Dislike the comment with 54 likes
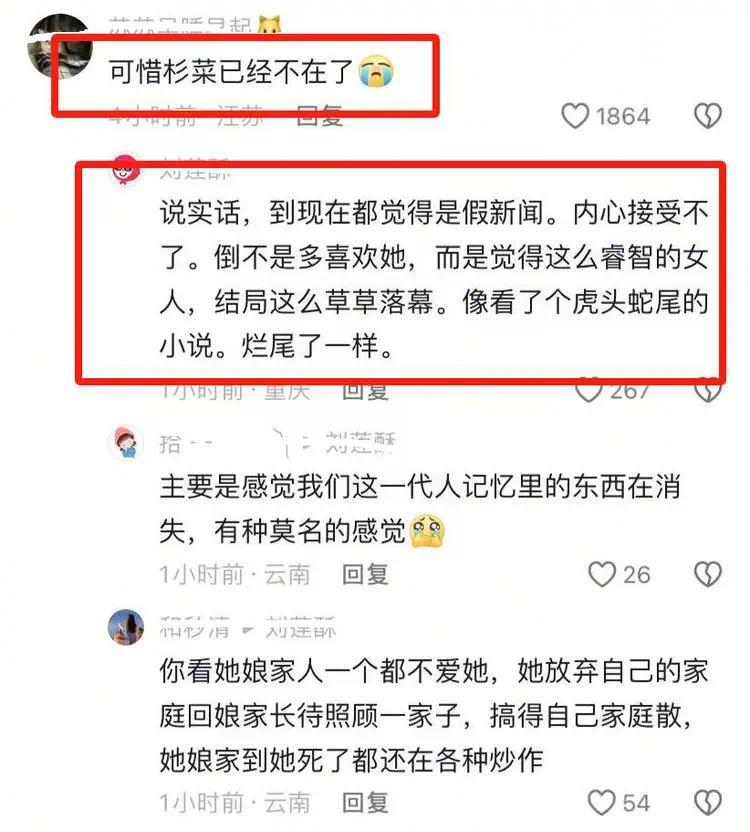750x832 pixels. coord(708,802)
